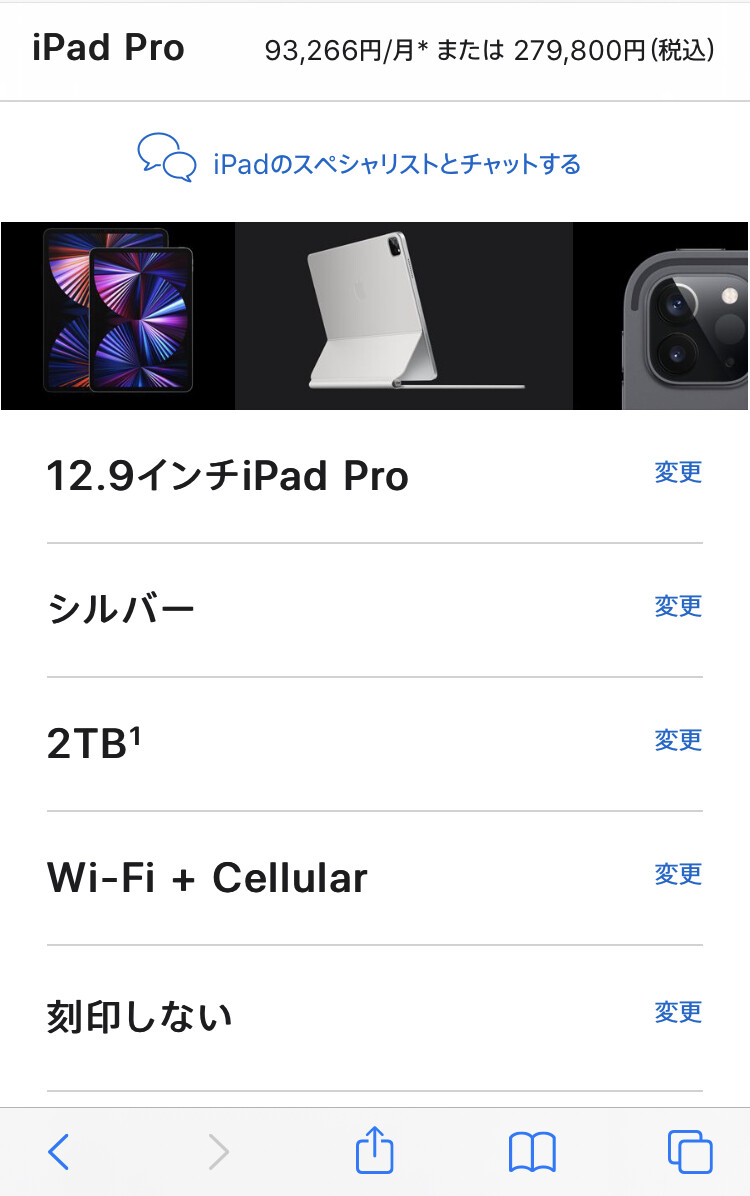
Task: Change the シルバー color selection
Action: click(x=678, y=606)
